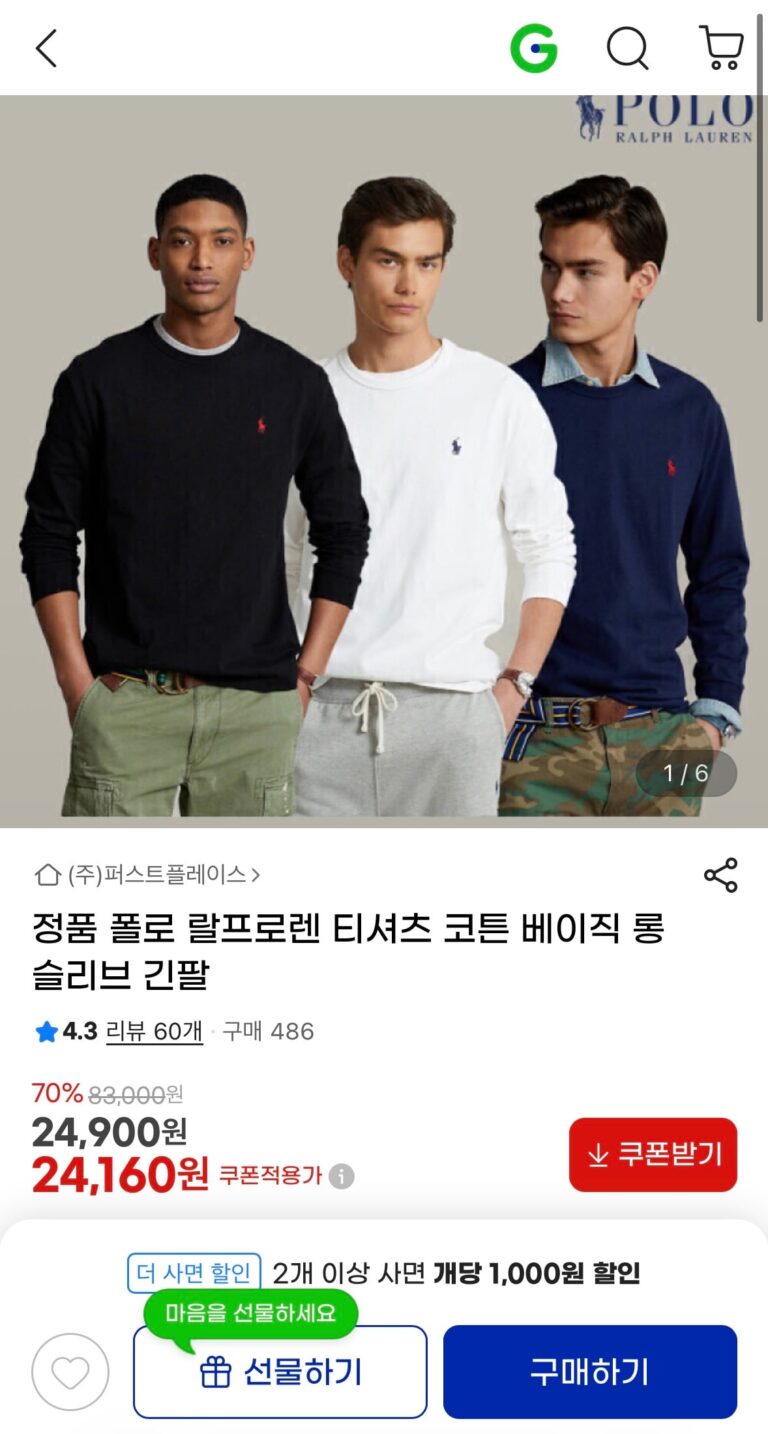Viewport: 768px width, 1434px height.
Task: Download the coupon with 쿠폰받기
Action: (x=653, y=1154)
